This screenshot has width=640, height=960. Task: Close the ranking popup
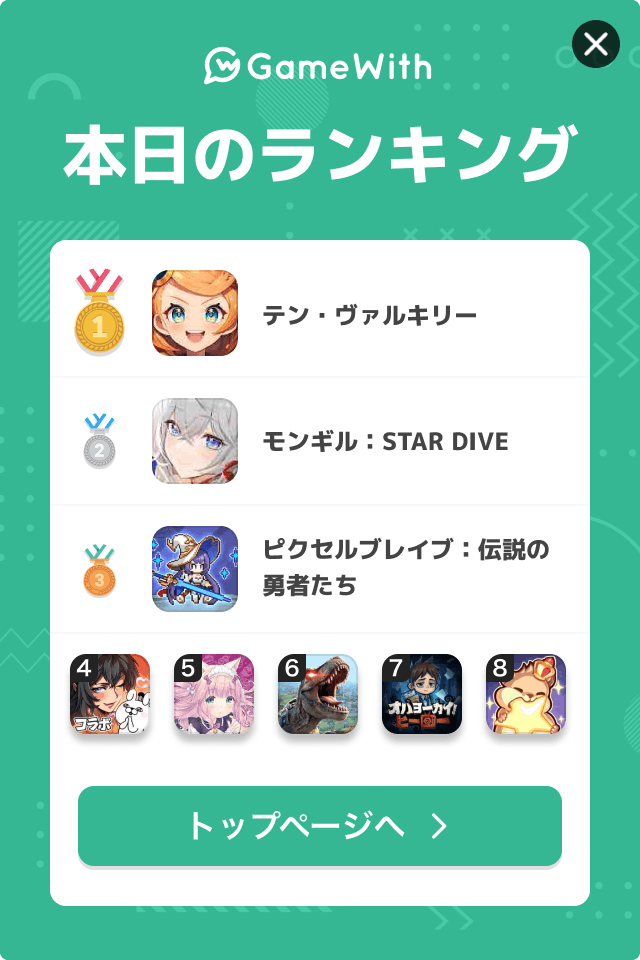tap(595, 44)
